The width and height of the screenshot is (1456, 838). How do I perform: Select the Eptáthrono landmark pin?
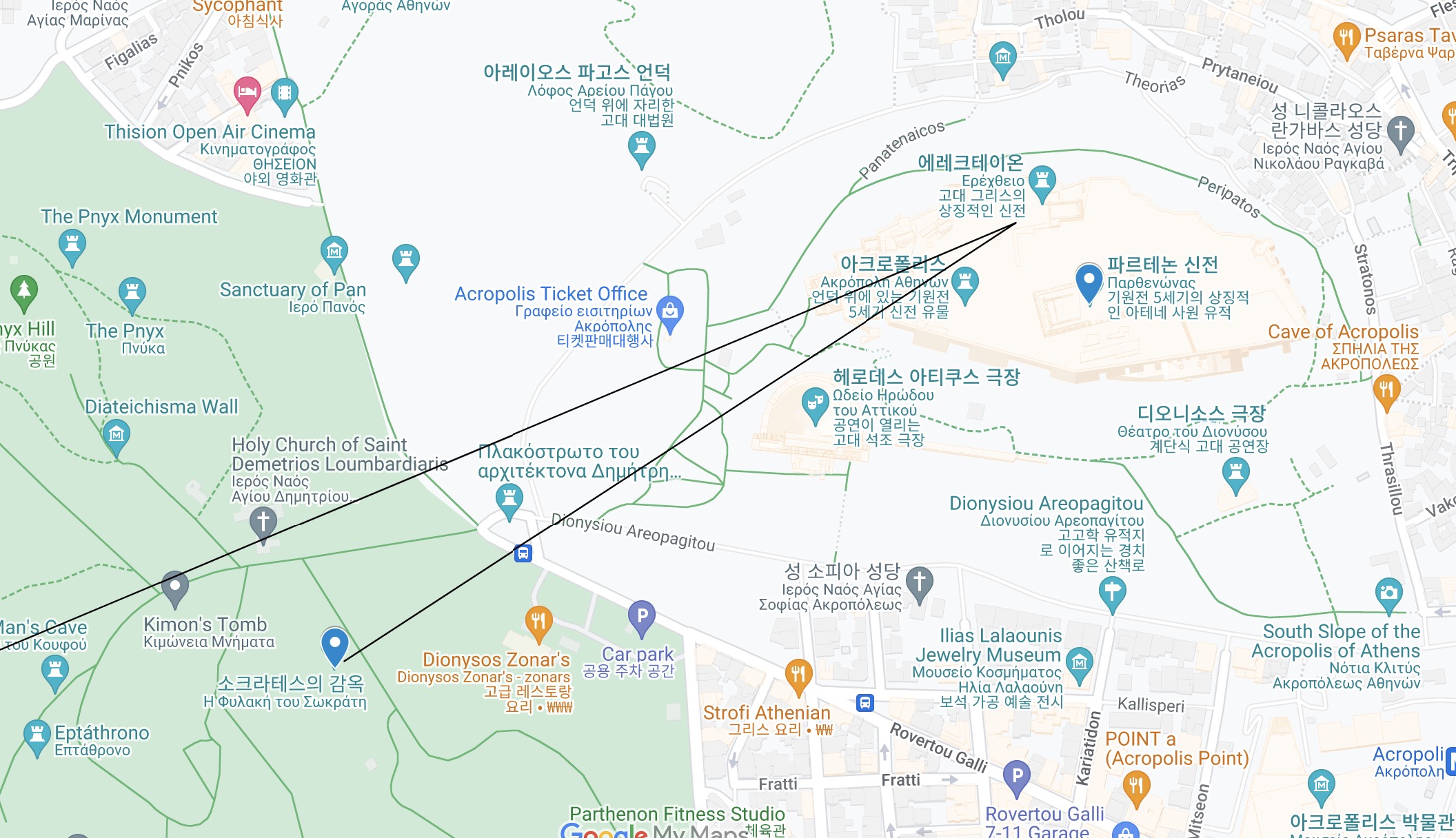37,735
